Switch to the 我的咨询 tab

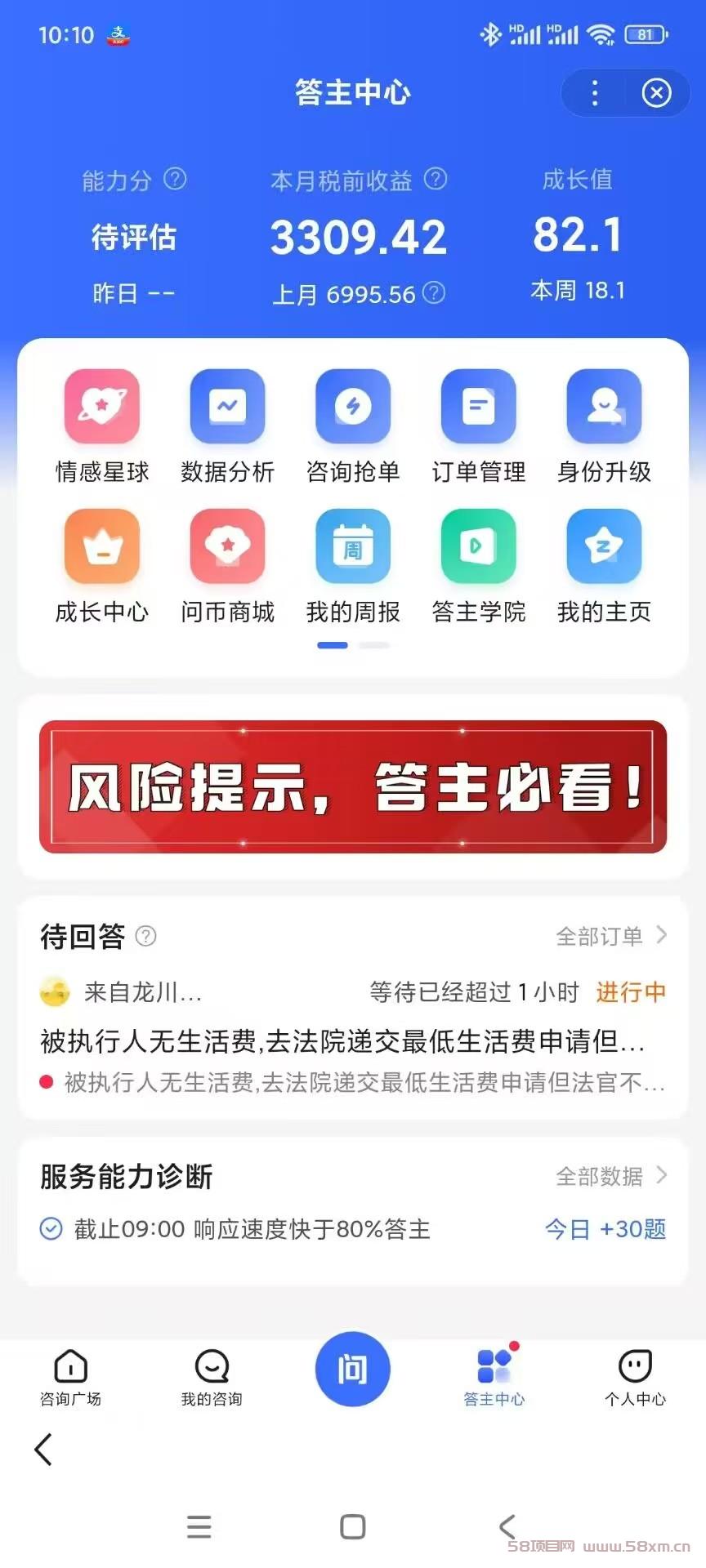pyautogui.click(x=212, y=1378)
